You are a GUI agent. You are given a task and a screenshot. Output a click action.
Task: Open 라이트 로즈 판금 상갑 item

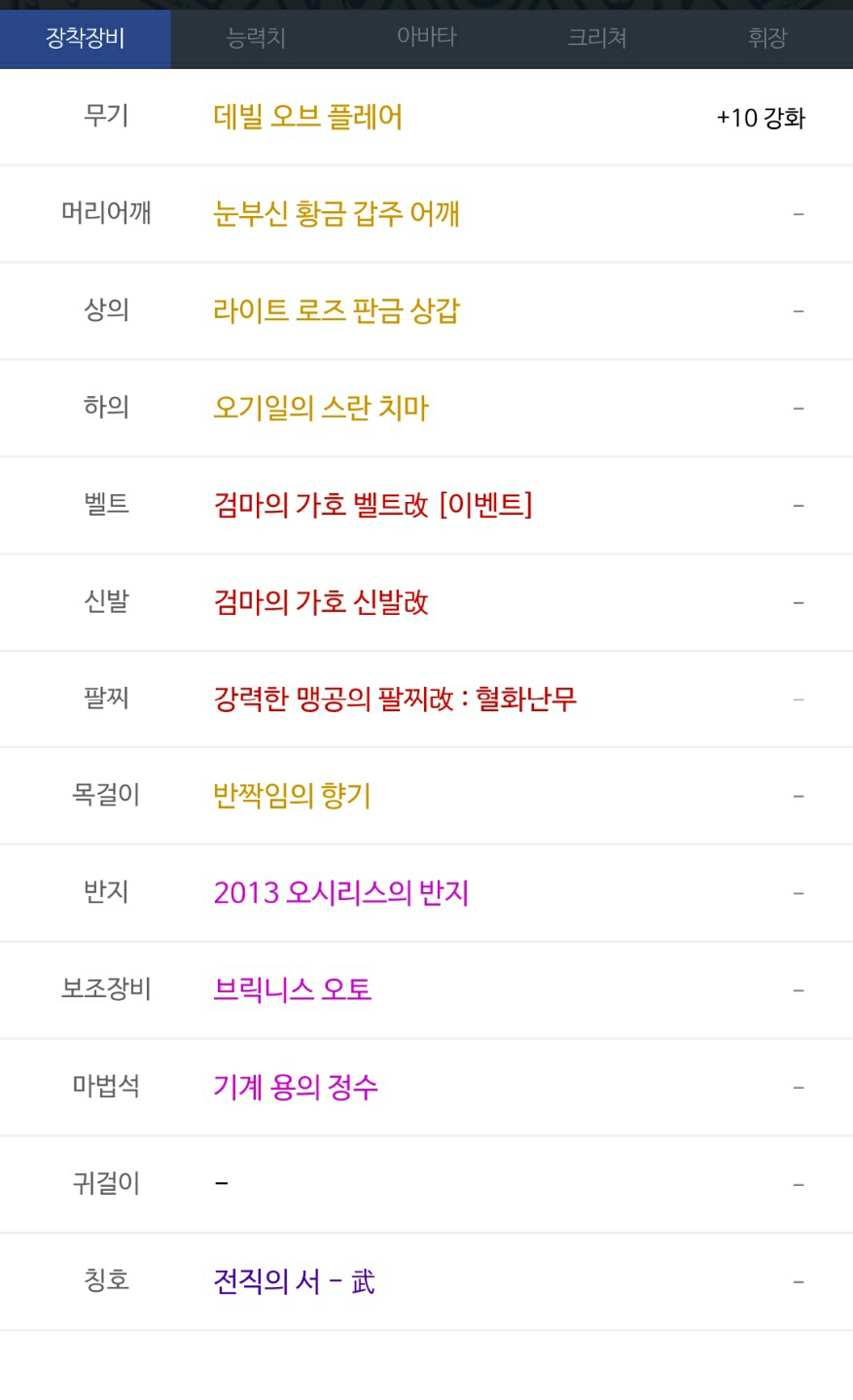pyautogui.click(x=336, y=310)
